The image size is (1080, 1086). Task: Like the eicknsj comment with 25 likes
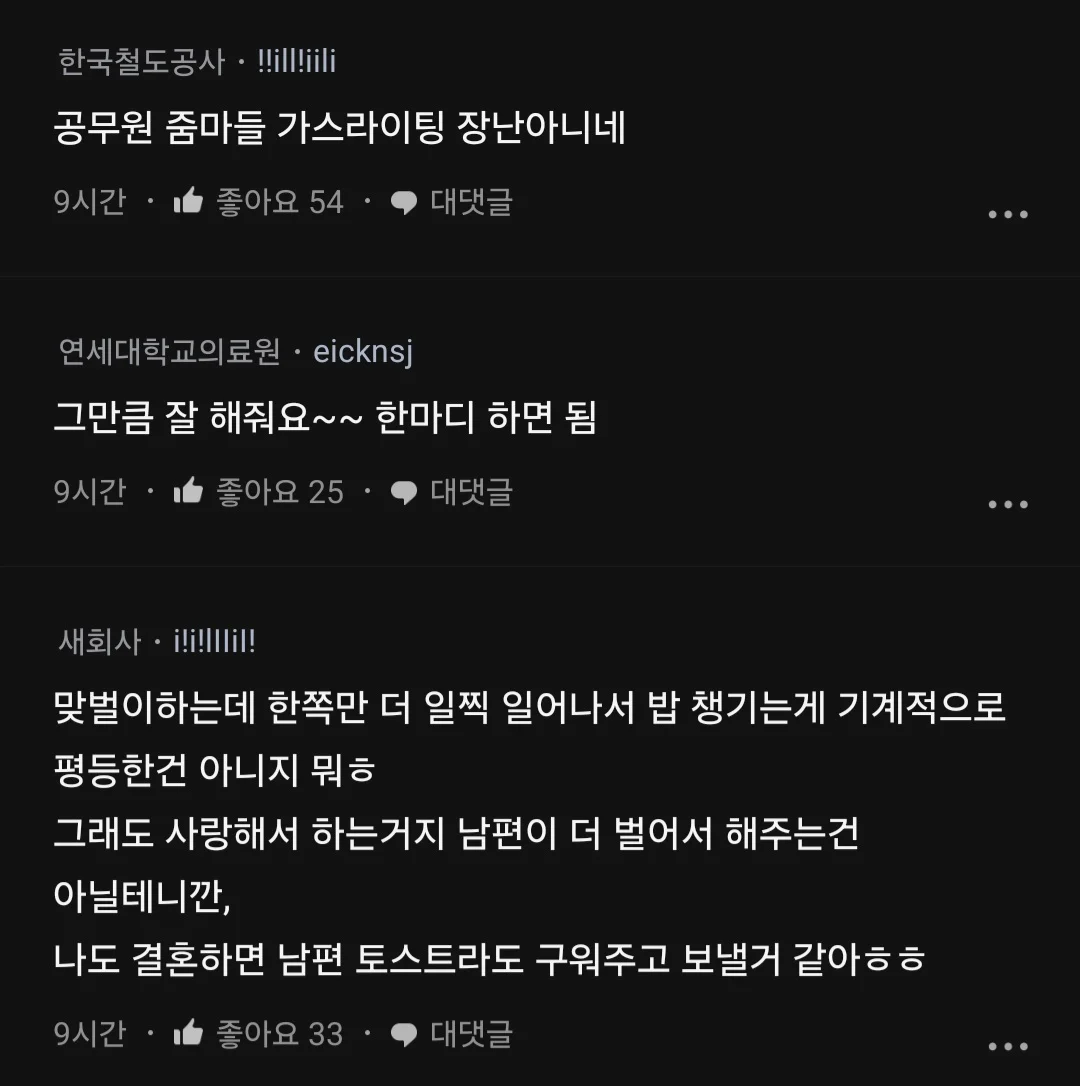(x=188, y=492)
